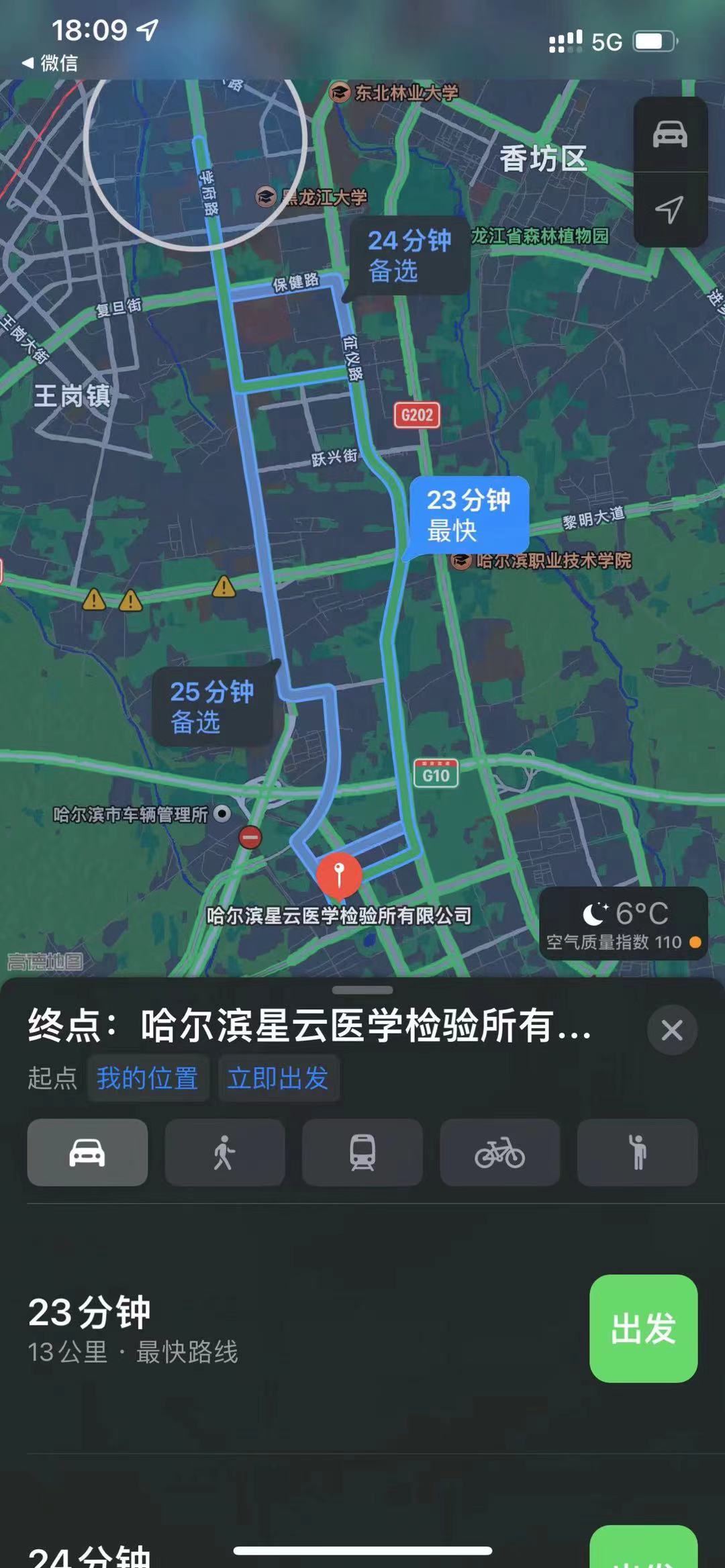Select the 25分钟 备选 route label
Image resolution: width=725 pixels, height=1568 pixels.
pos(211,706)
